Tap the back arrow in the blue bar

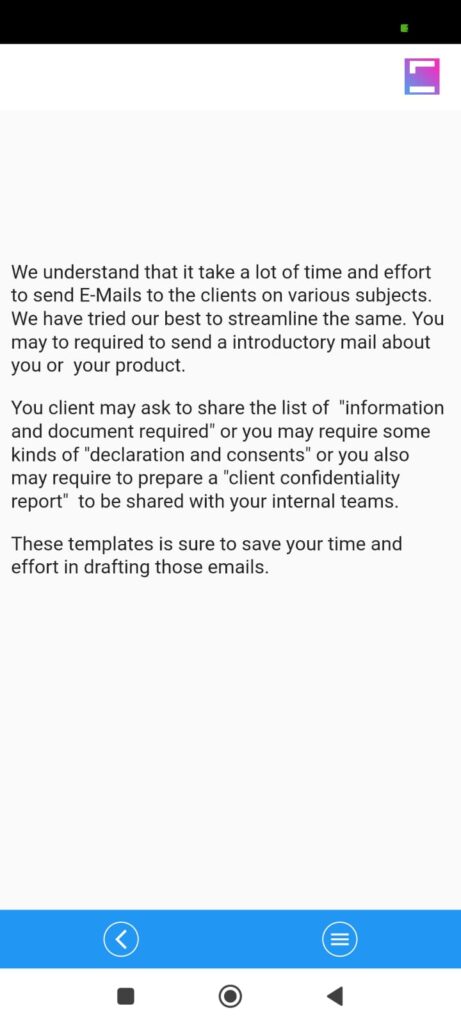pyautogui.click(x=121, y=939)
